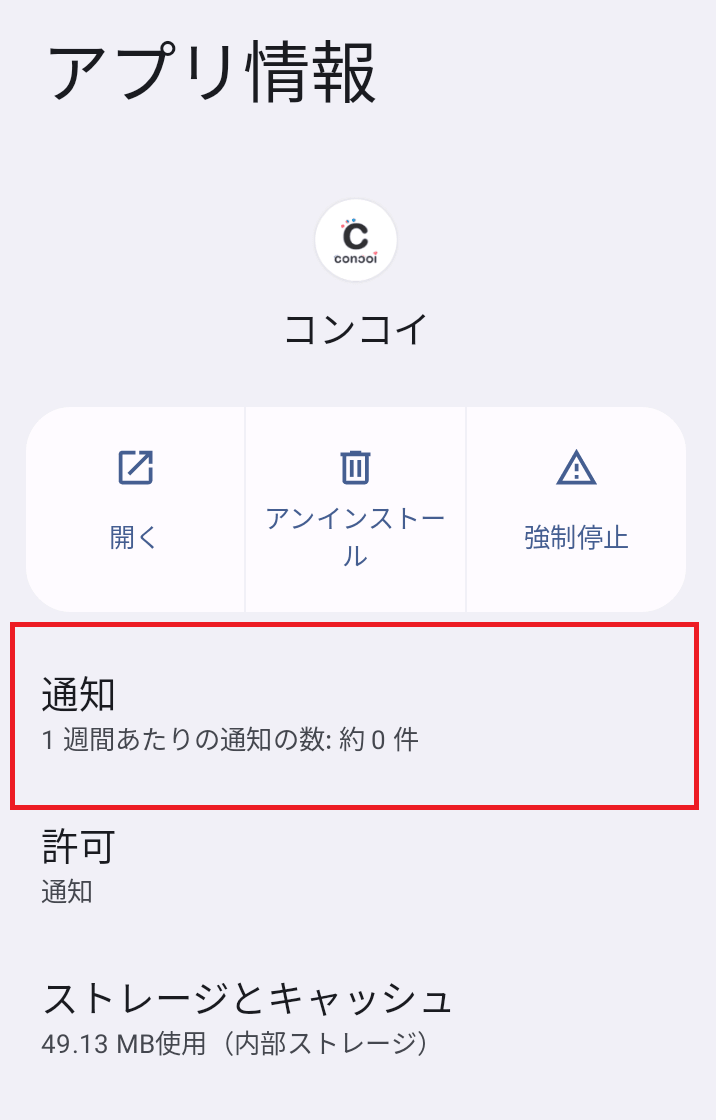716x1120 pixels.
Task: Open the 通知 notification settings row
Action: tap(354, 715)
